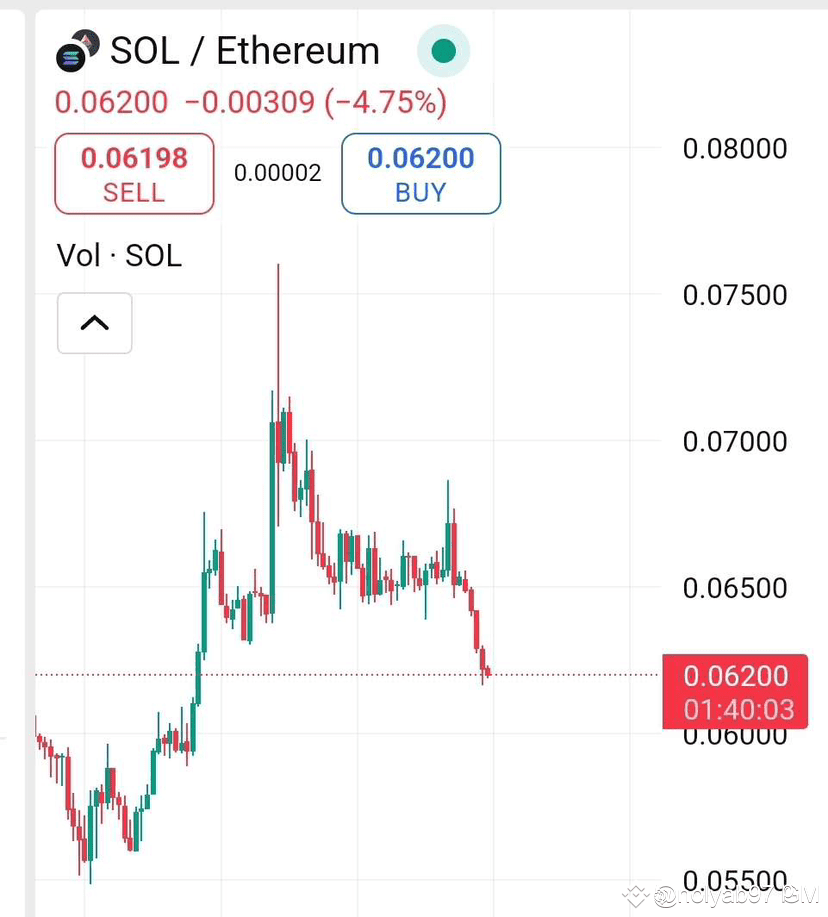This screenshot has height=917, width=828.
Task: Switch to the BUY side of the order panel
Action: pyautogui.click(x=420, y=174)
